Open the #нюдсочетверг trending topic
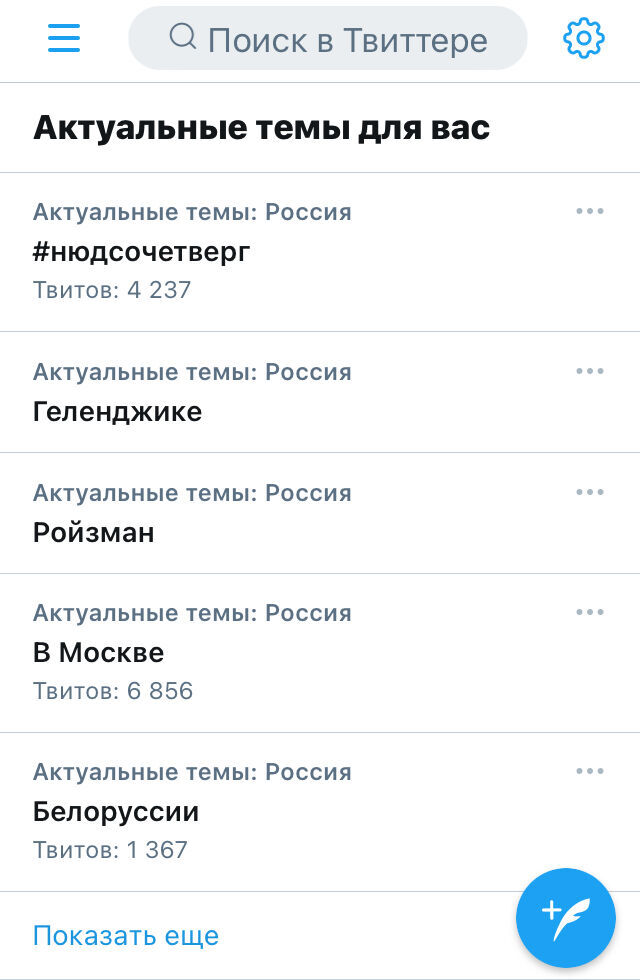This screenshot has height=980, width=640. (x=142, y=252)
